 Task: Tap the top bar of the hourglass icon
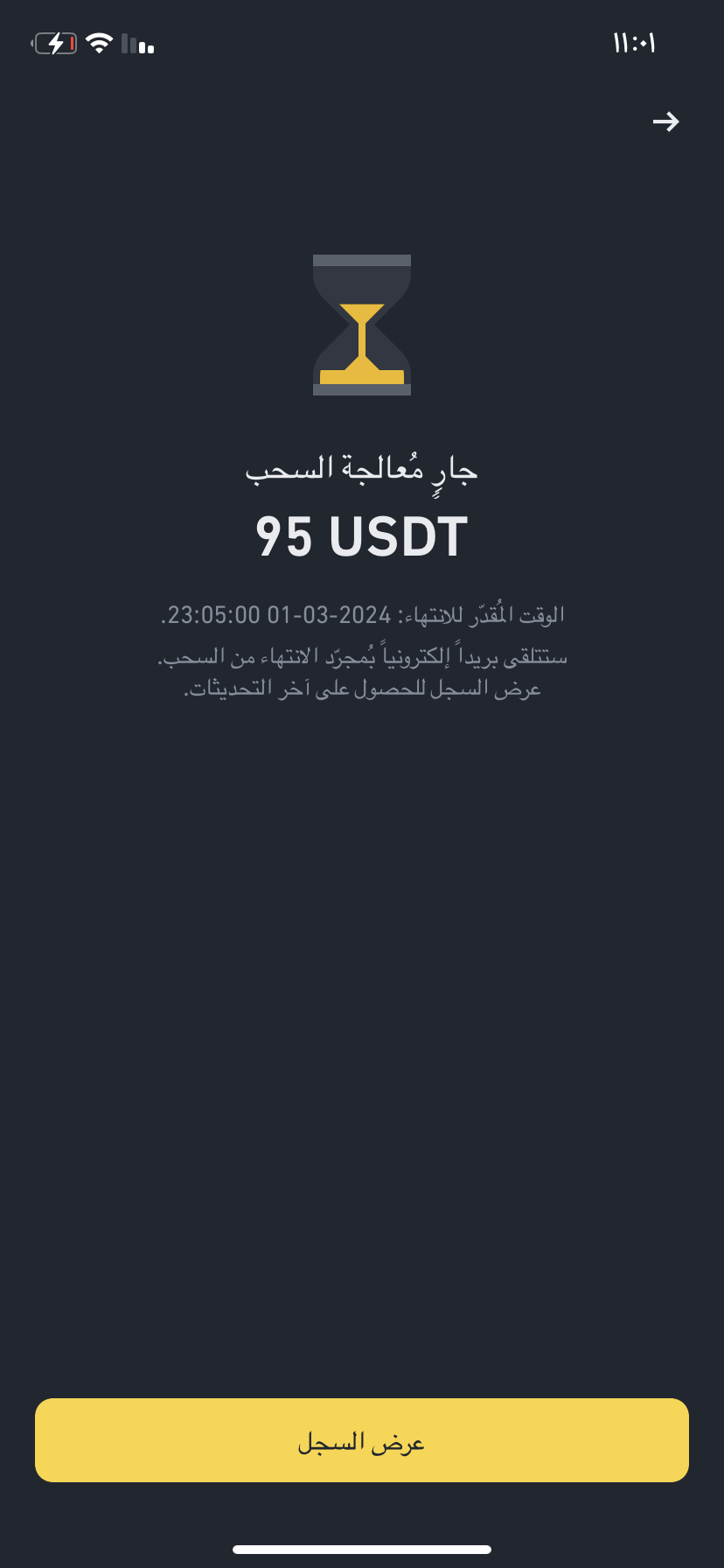pos(361,260)
